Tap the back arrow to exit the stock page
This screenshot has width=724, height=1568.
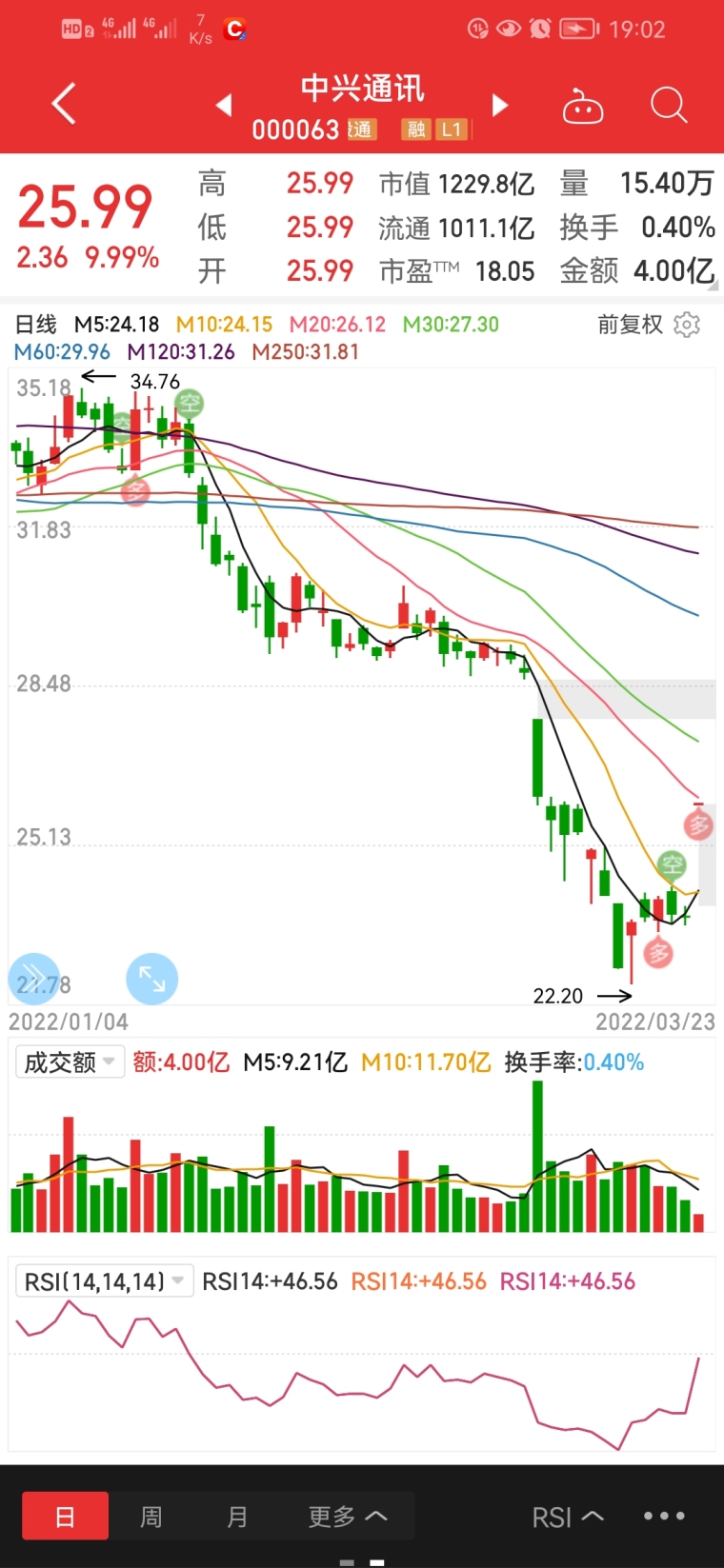tap(63, 105)
